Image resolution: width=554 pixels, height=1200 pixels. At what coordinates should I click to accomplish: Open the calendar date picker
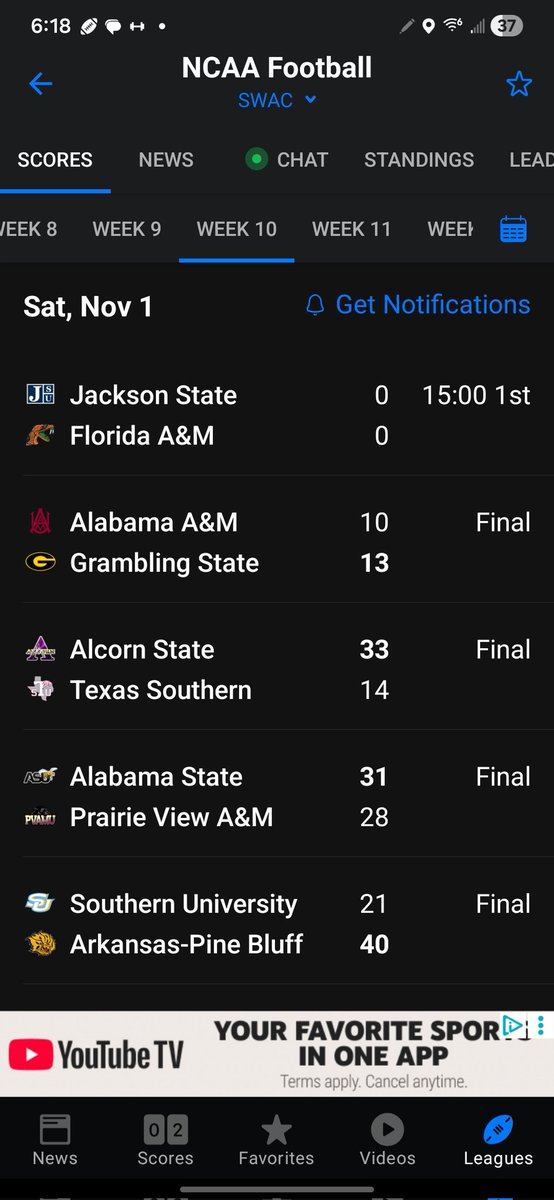[x=513, y=229]
